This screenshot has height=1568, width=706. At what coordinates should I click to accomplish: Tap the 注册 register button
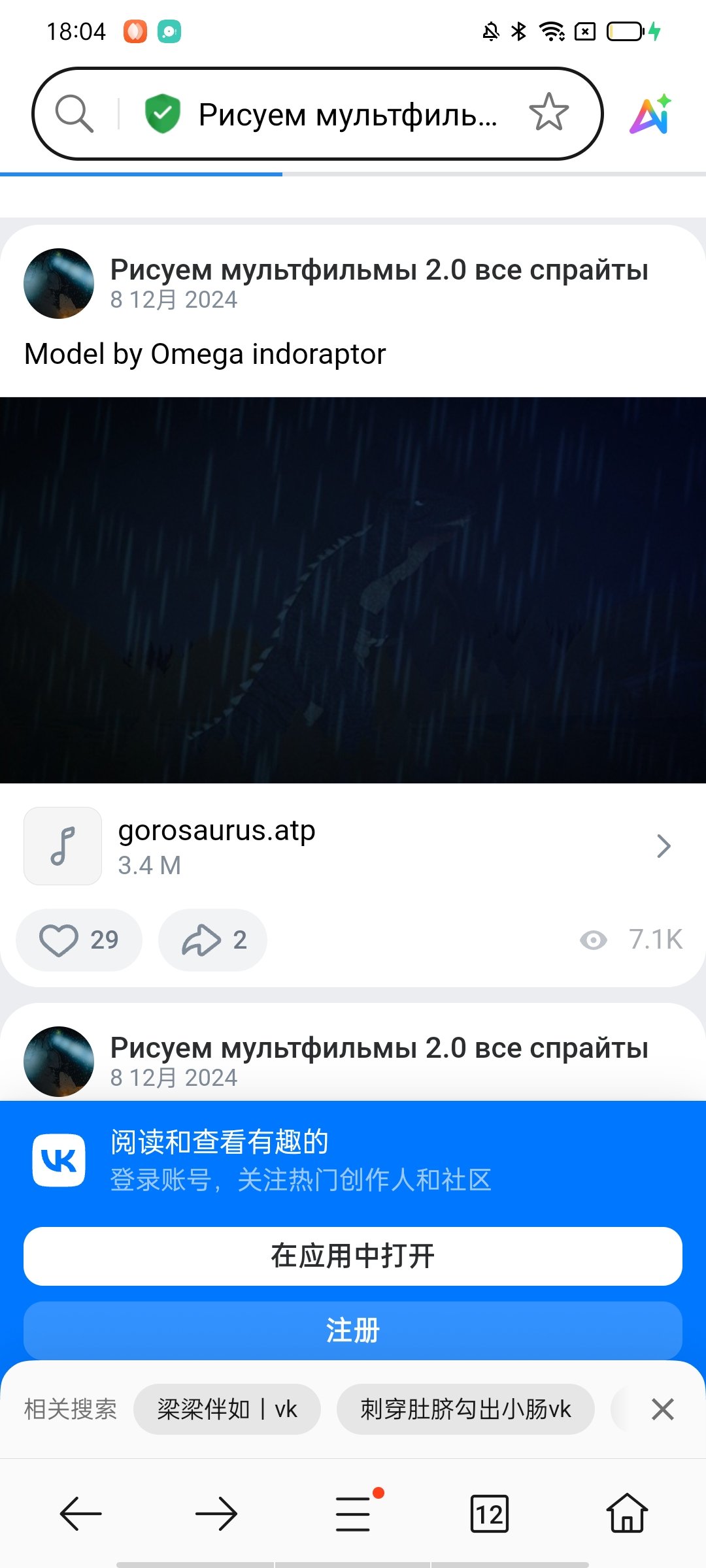pyautogui.click(x=353, y=1330)
